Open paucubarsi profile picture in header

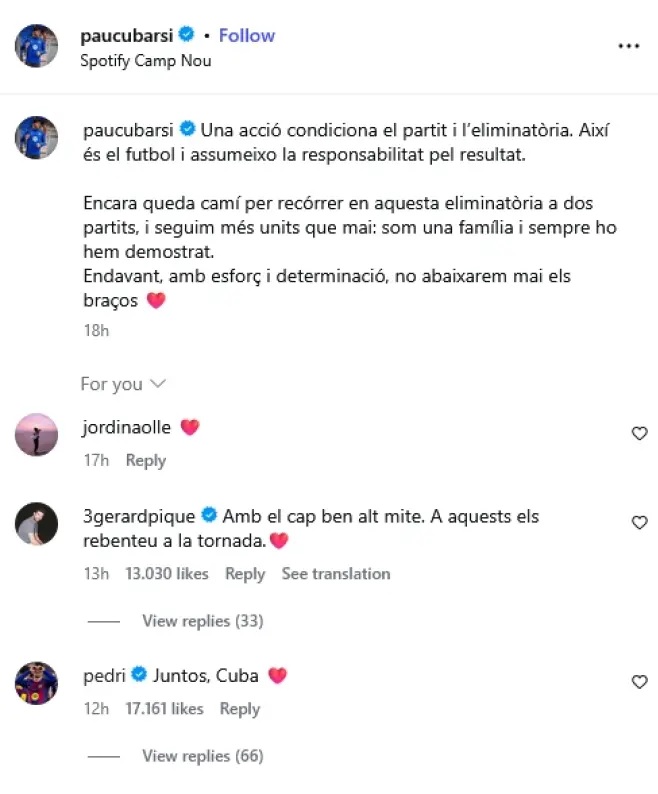click(36, 46)
